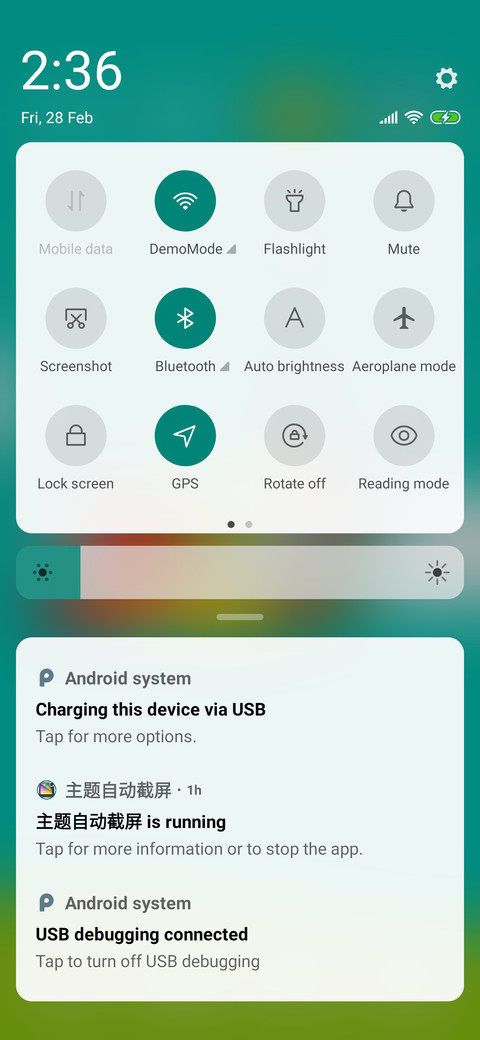Viewport: 480px width, 1040px height.
Task: Take a Screenshot
Action: pyautogui.click(x=76, y=318)
